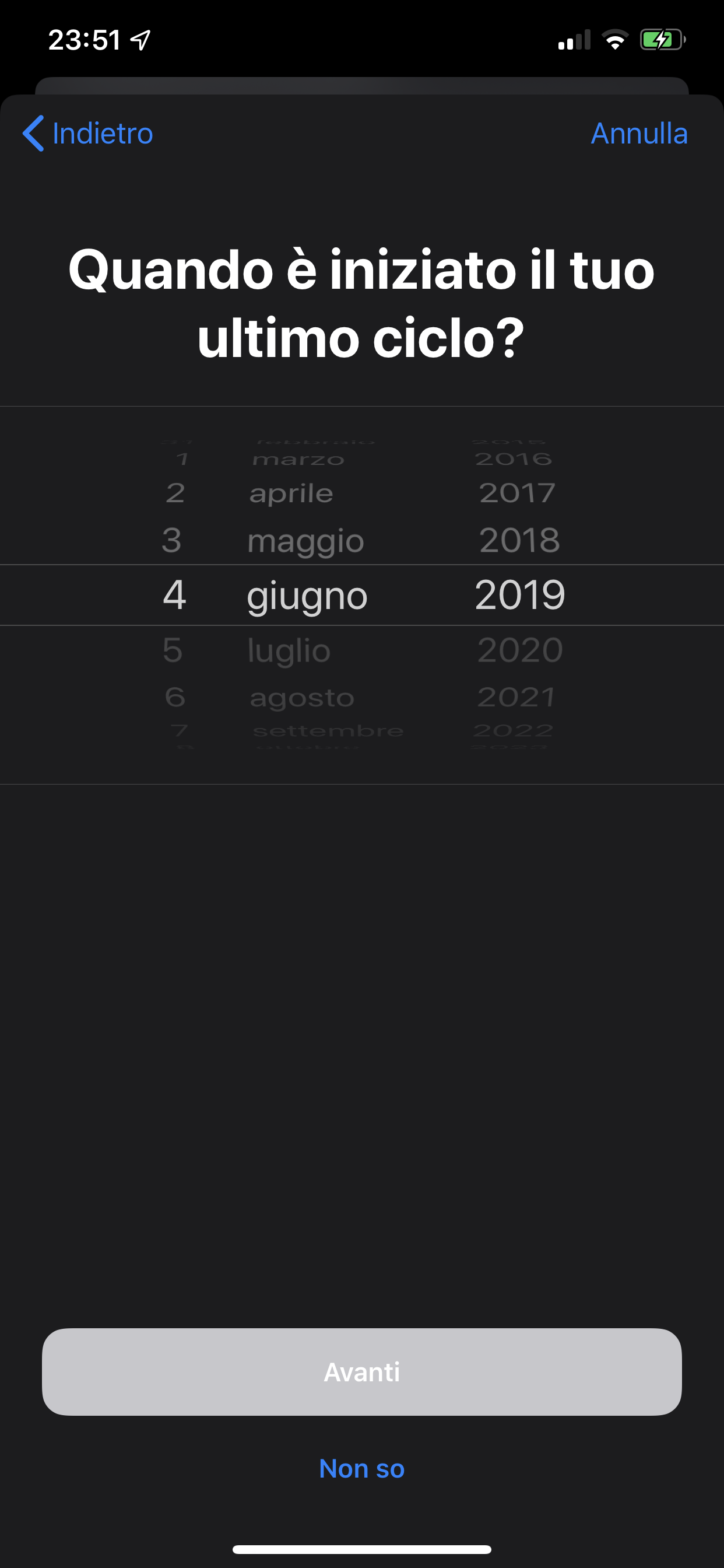
Task: Select agosto in the month picker
Action: 303,698
